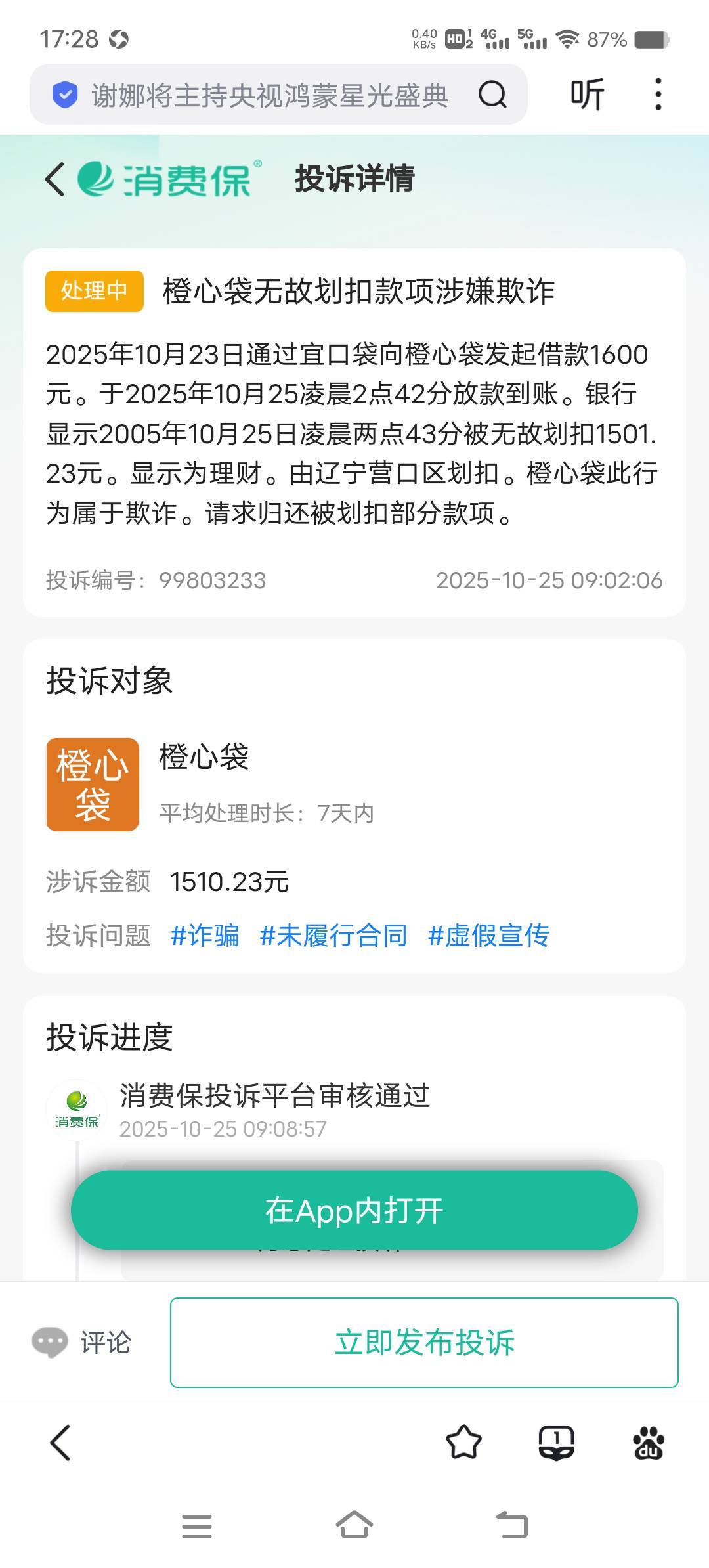Image resolution: width=709 pixels, height=1568 pixels.
Task: Tap the magnifier search icon in address bar
Action: point(492,95)
